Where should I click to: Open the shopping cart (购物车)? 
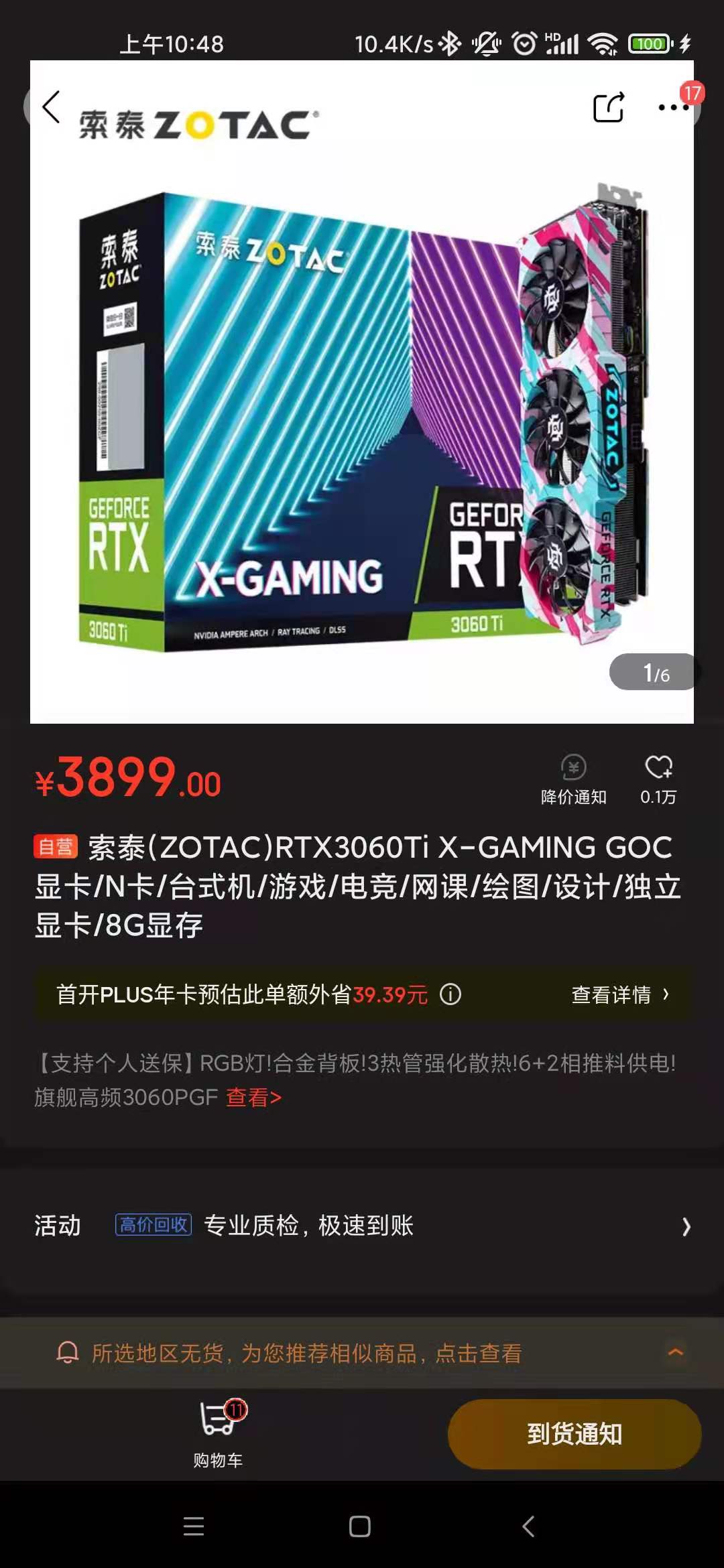[x=218, y=1434]
